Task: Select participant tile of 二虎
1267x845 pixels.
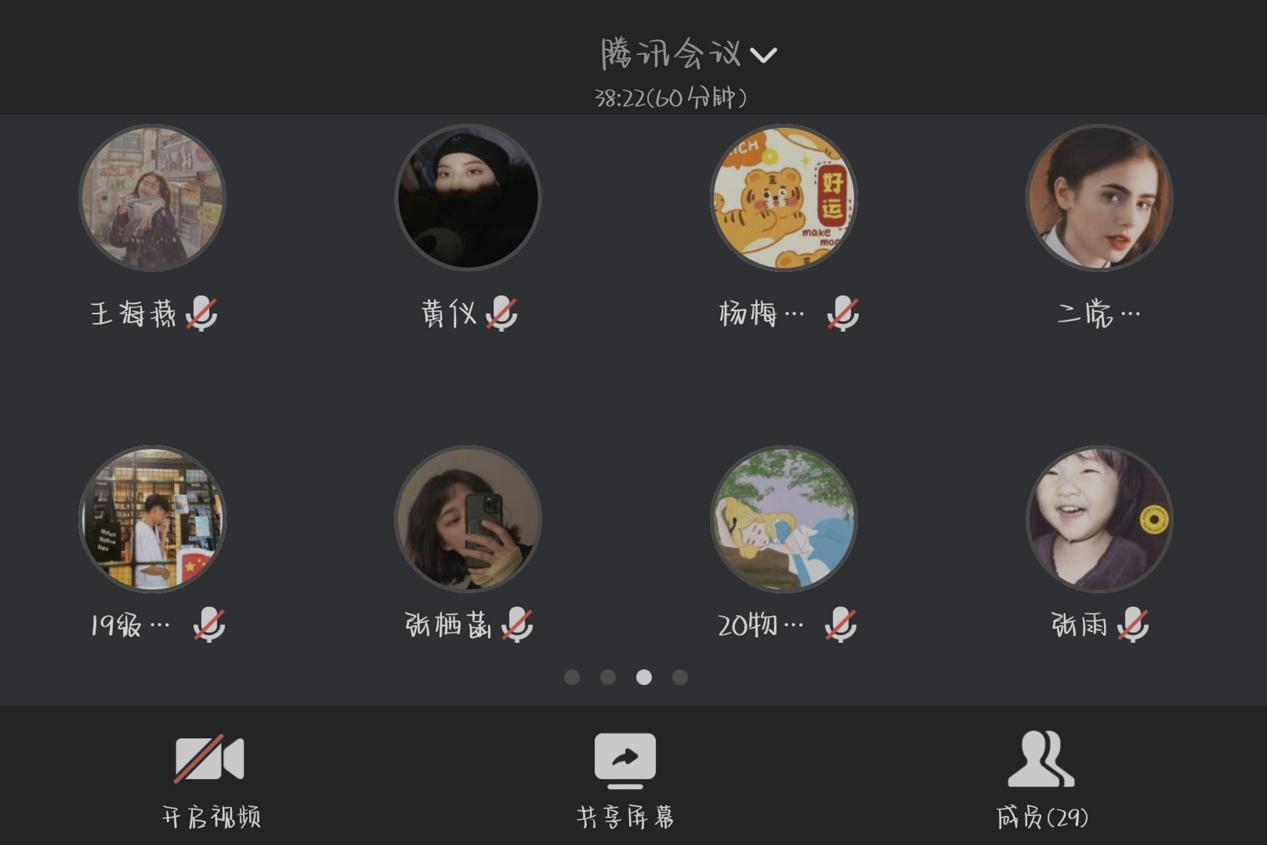Action: [x=1099, y=198]
